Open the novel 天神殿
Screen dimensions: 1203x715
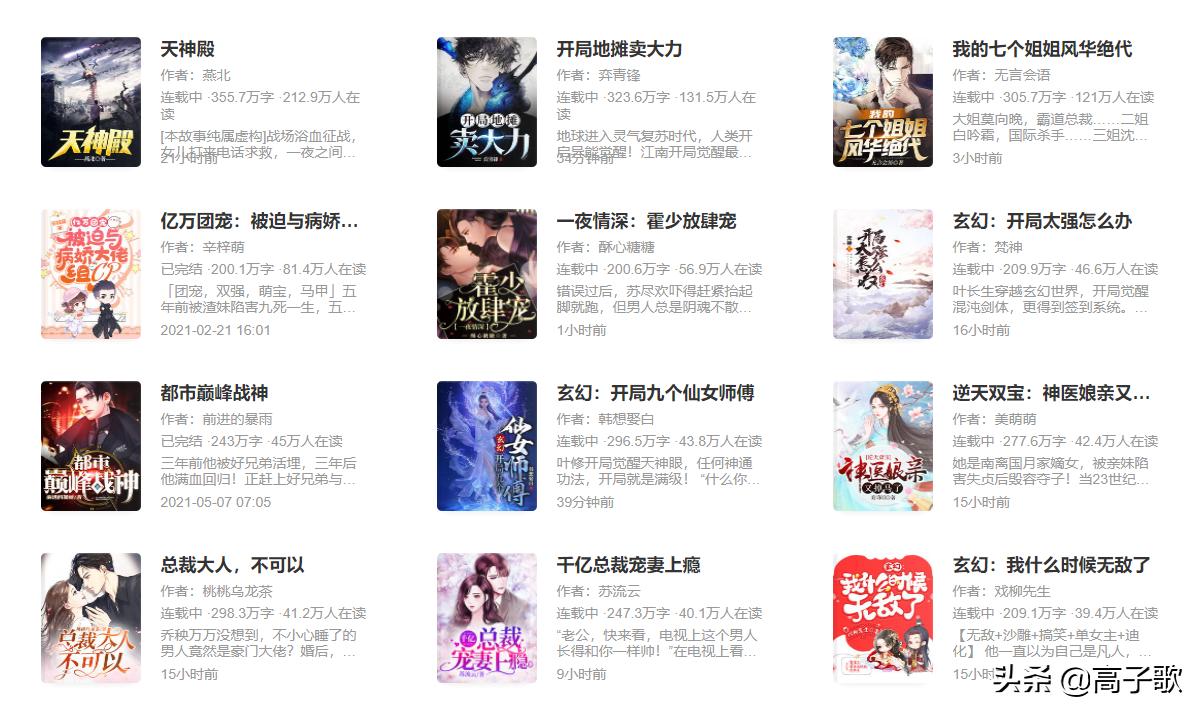[188, 49]
